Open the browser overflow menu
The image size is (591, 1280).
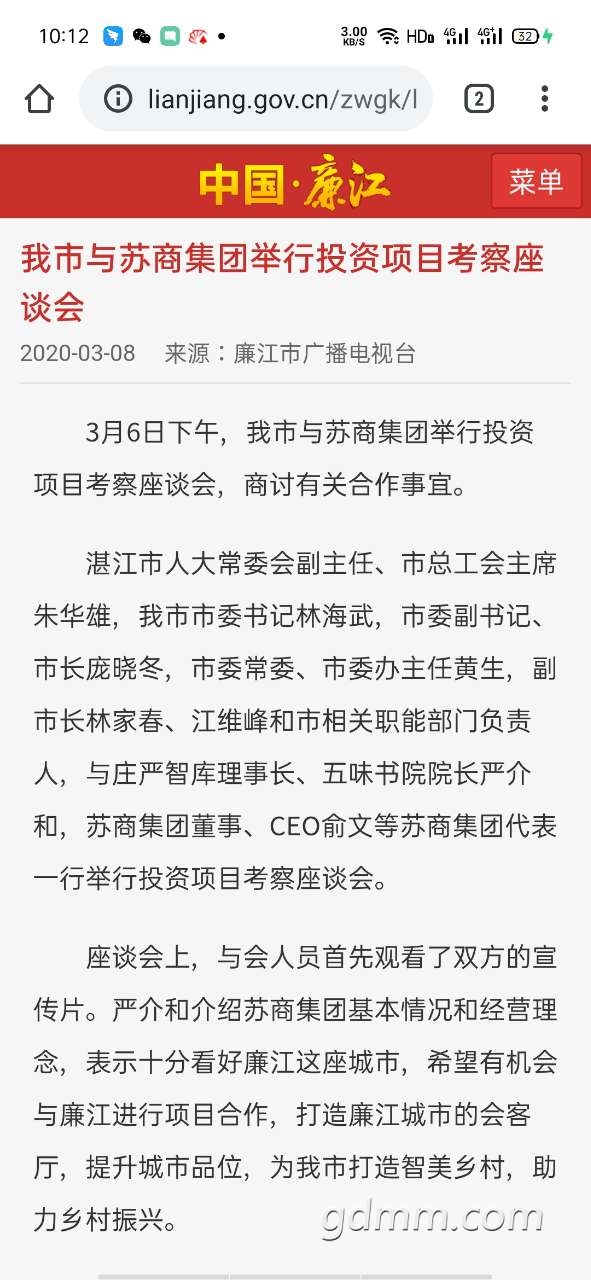coord(544,99)
